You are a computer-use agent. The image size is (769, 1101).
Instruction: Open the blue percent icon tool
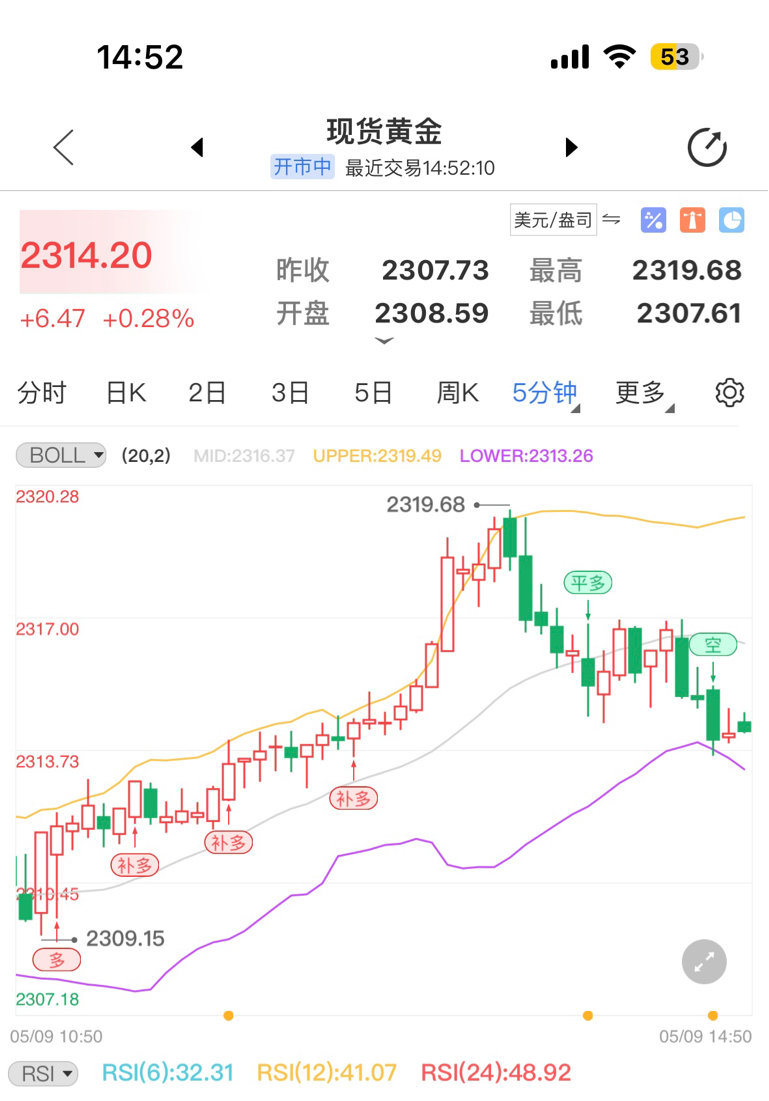(653, 220)
